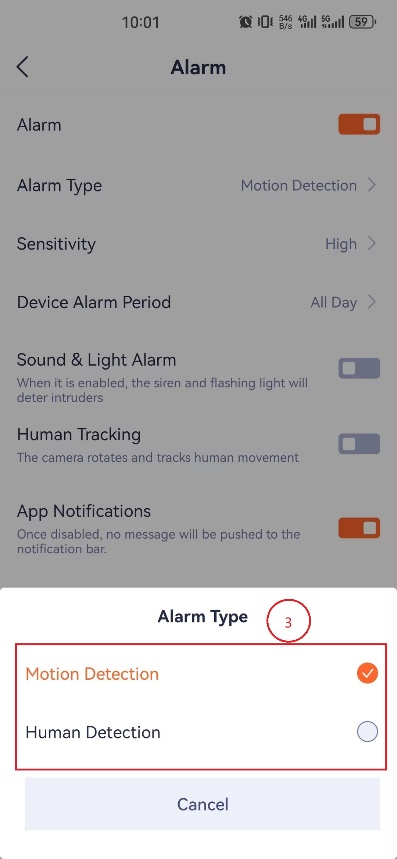The height and width of the screenshot is (859, 397).
Task: Select the Human Detection alarm type
Action: click(x=202, y=732)
